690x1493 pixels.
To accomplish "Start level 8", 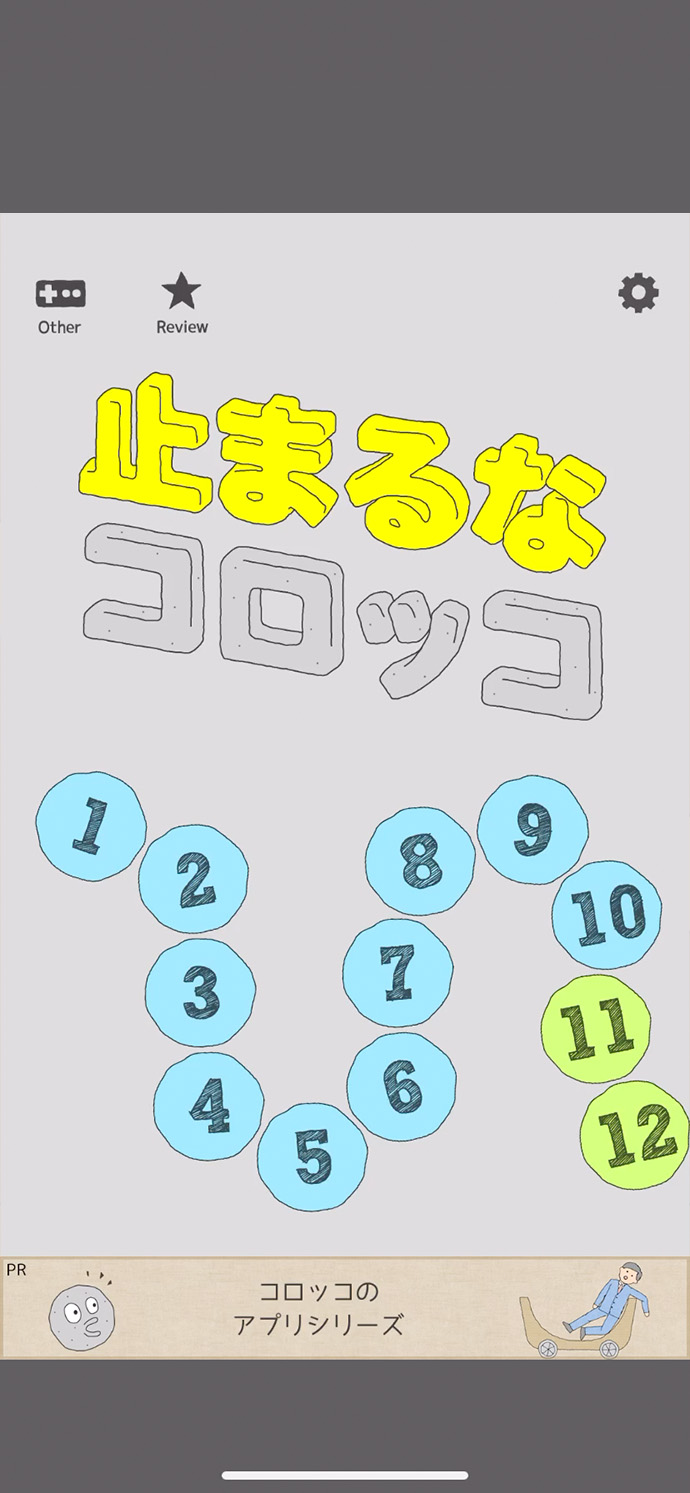I will [x=420, y=861].
